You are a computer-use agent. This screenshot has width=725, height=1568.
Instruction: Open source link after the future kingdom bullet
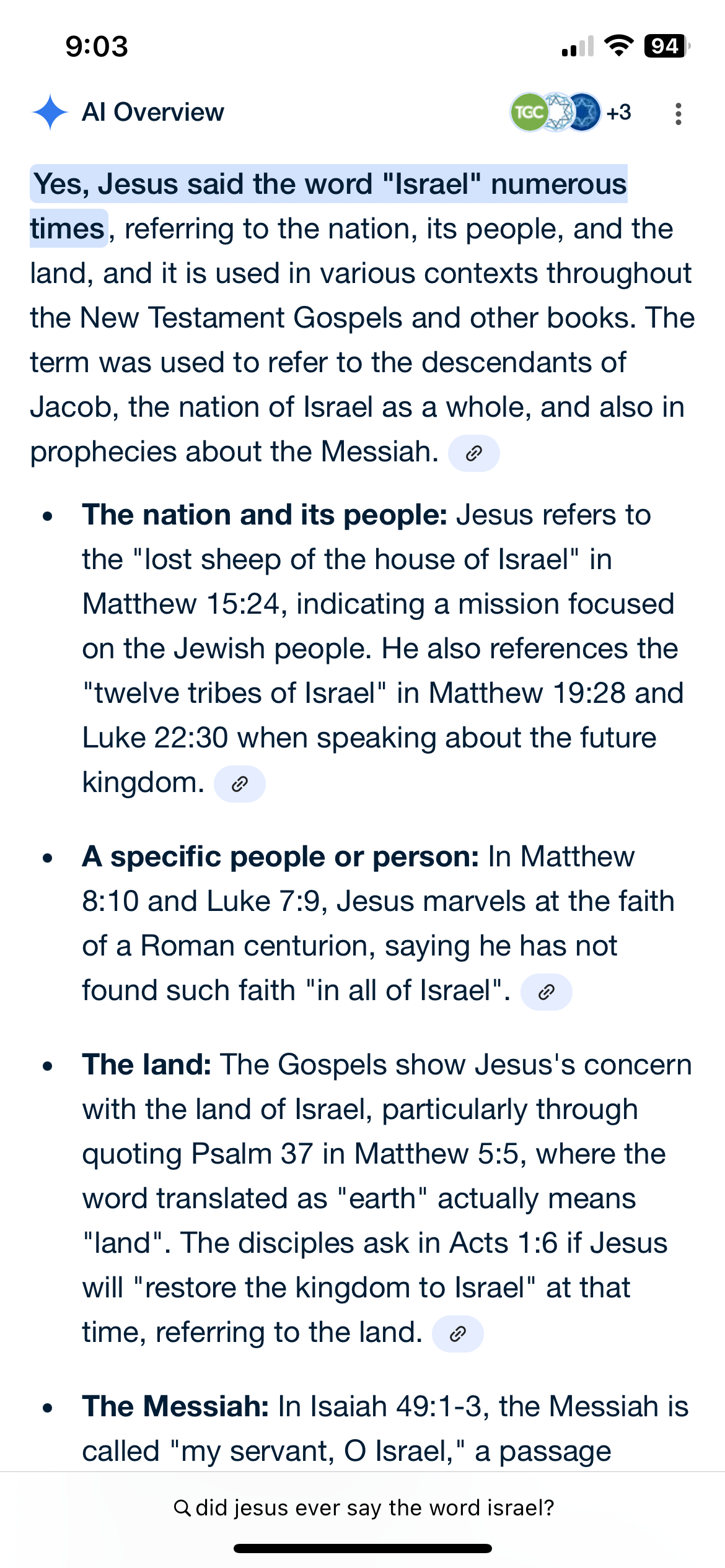coord(240,784)
